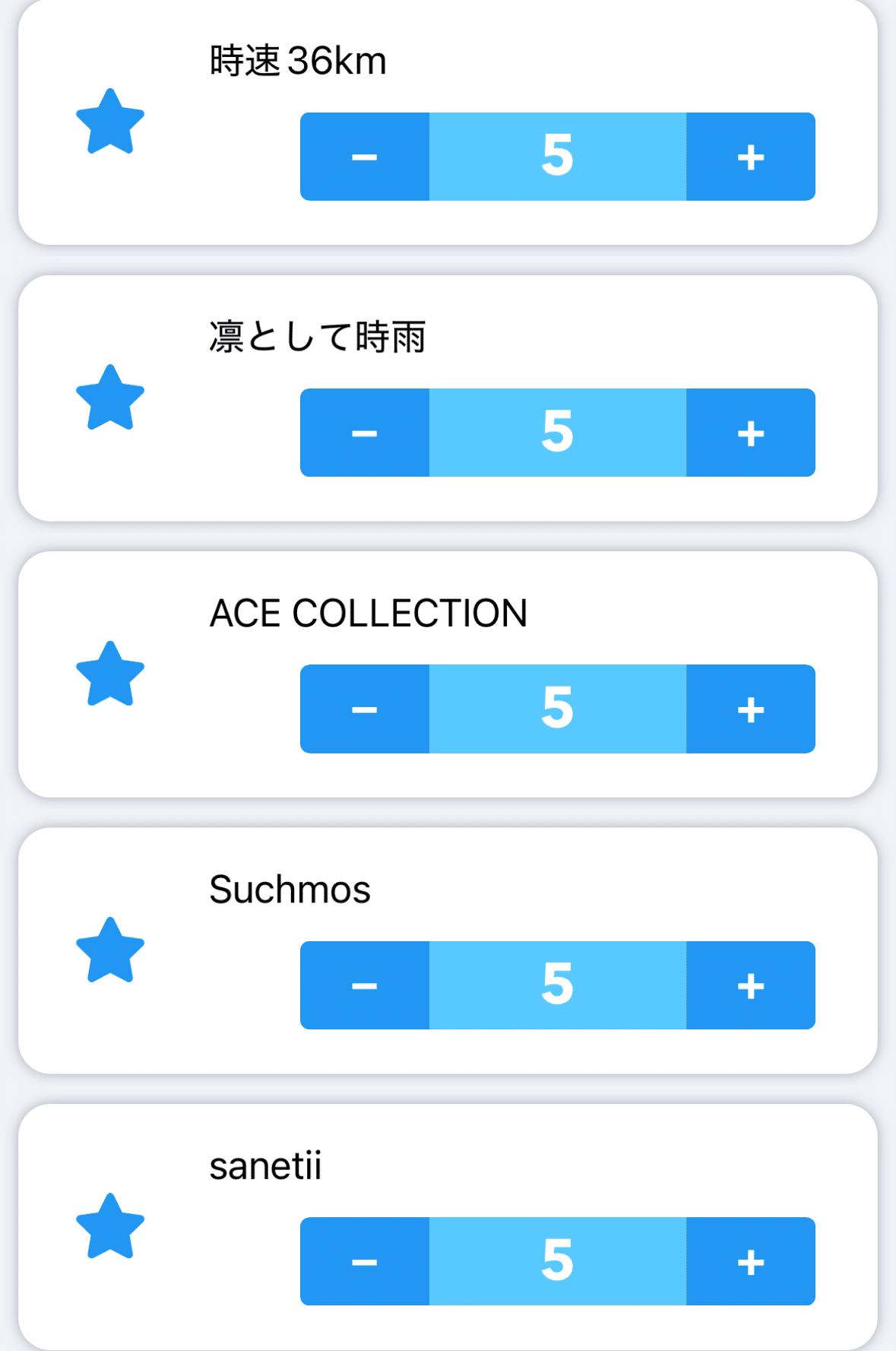Reduce the Suchmos rating by one

[365, 985]
